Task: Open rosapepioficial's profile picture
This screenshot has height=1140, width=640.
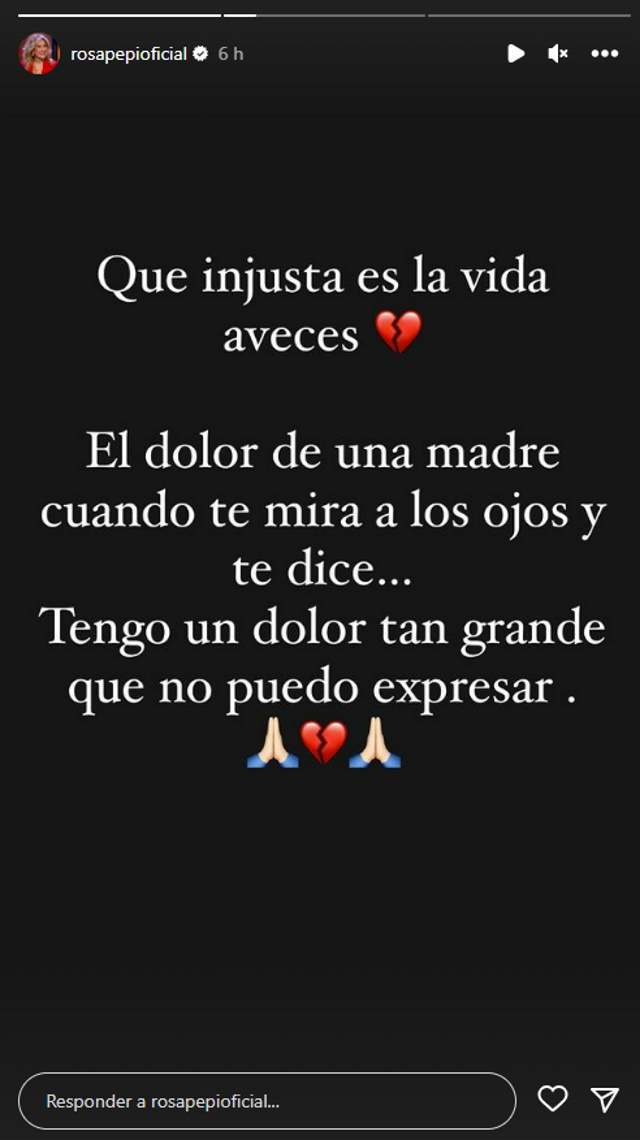Action: pos(39,53)
